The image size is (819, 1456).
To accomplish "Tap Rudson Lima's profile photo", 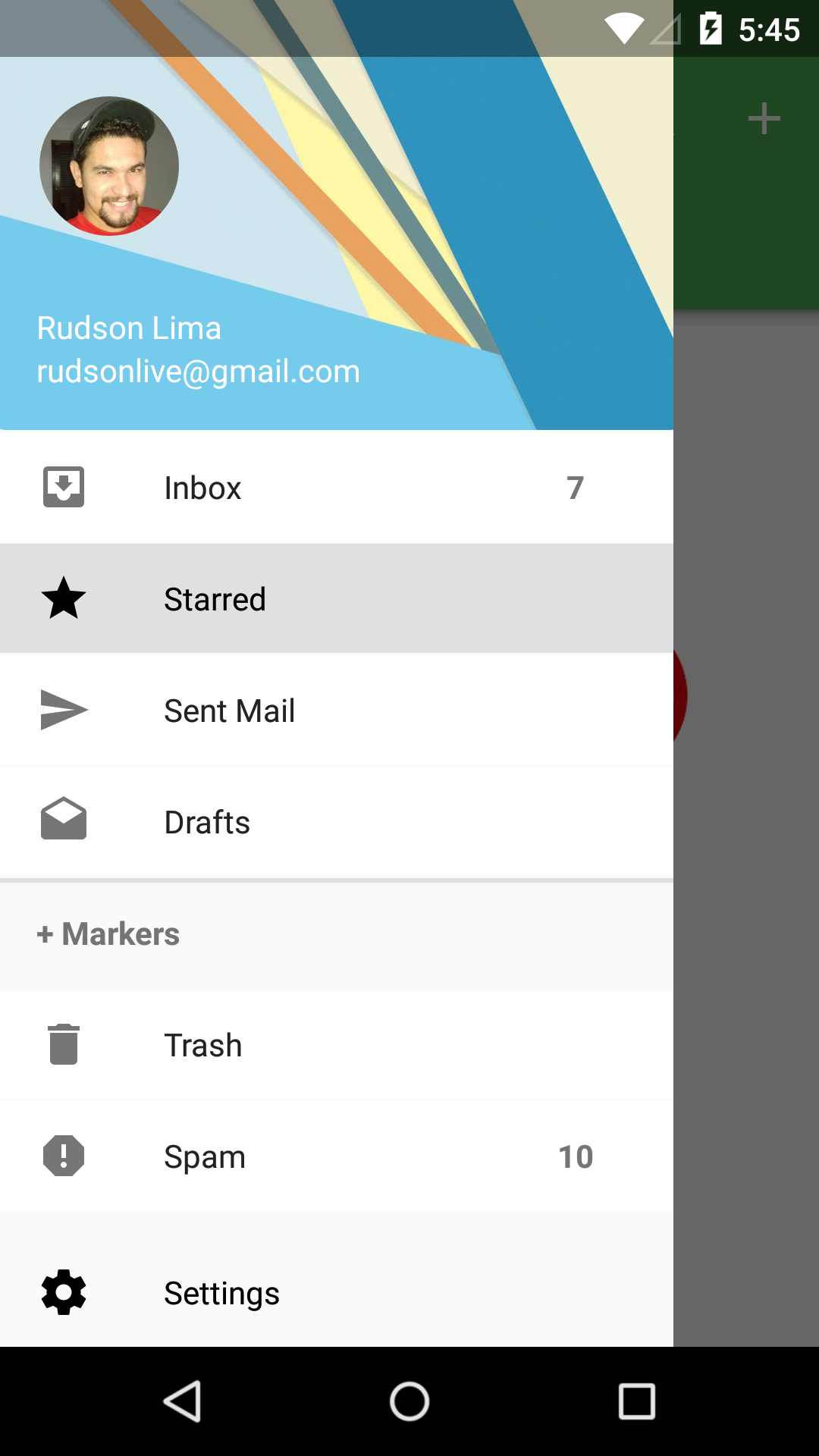I will tap(109, 166).
